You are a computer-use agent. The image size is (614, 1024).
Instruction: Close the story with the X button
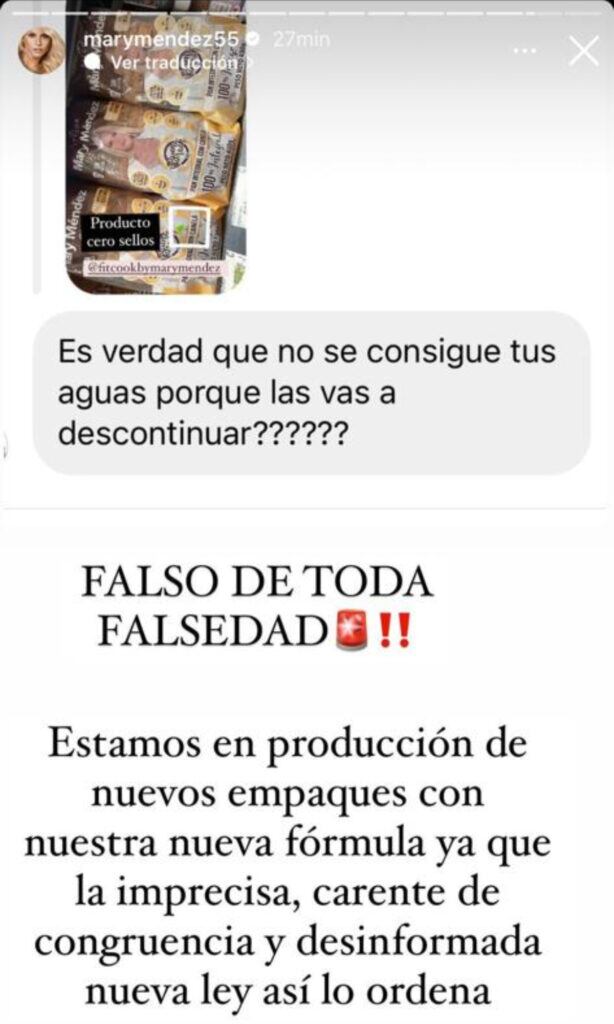tap(583, 50)
